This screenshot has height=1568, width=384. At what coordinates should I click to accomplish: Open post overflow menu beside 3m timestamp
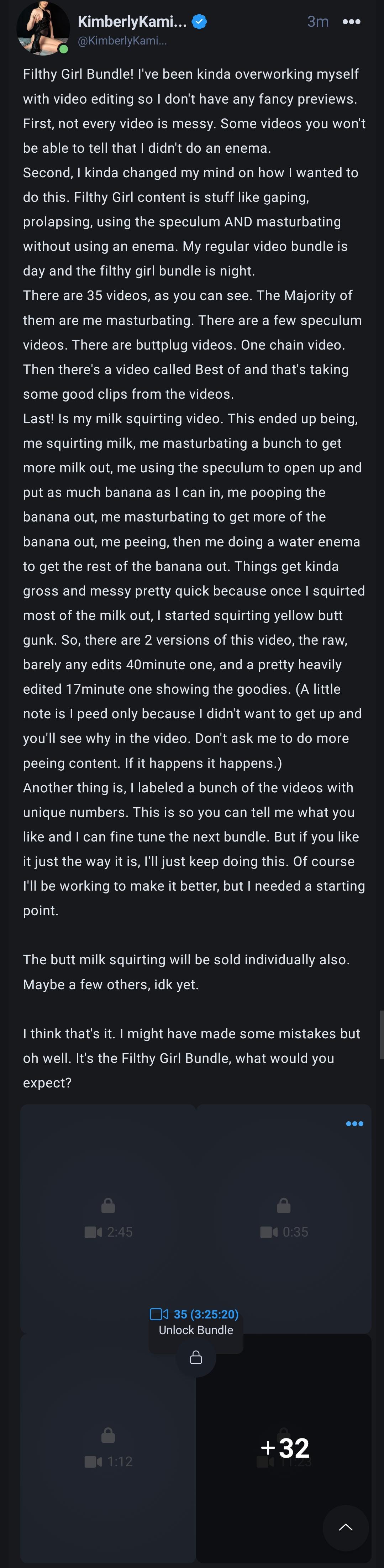(x=351, y=22)
